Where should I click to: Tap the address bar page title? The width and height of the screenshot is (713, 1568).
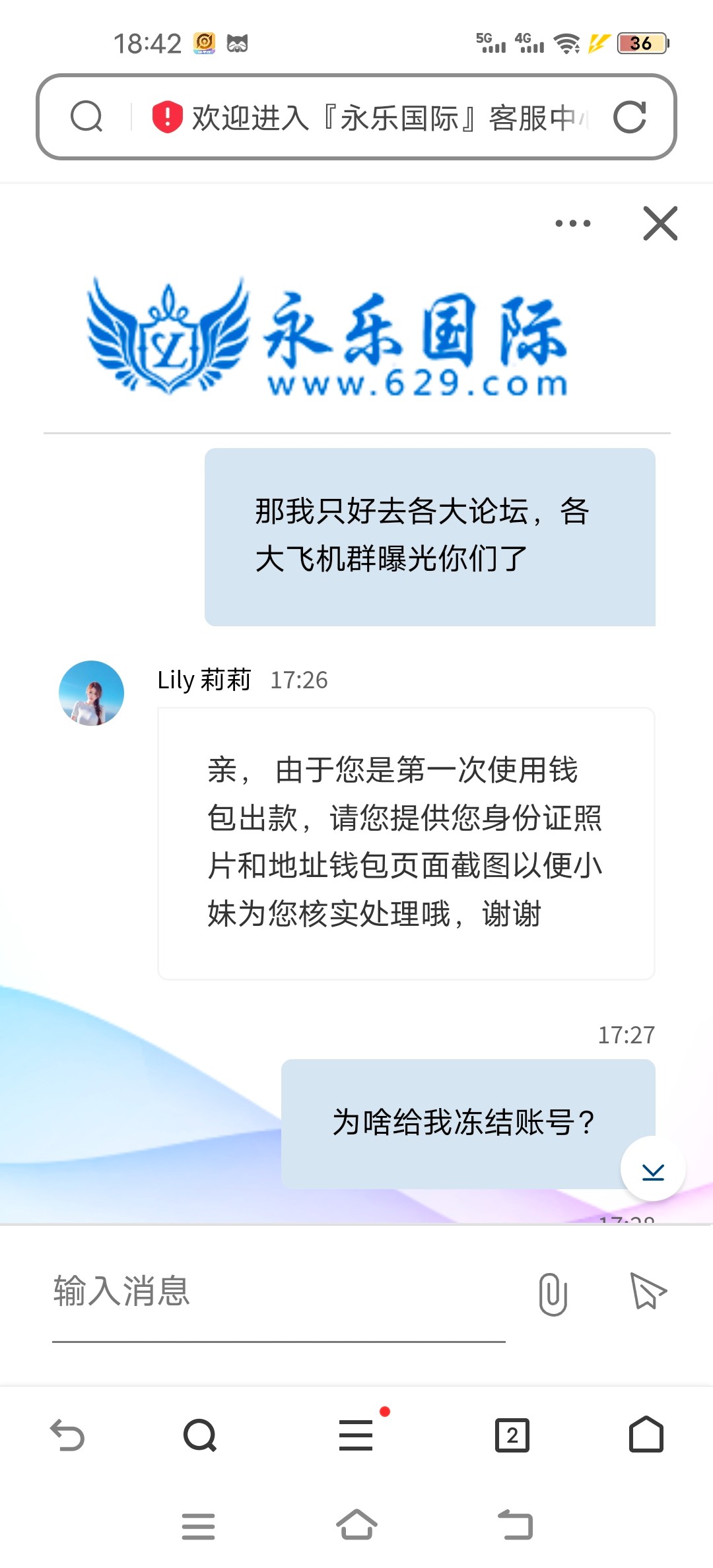point(390,118)
